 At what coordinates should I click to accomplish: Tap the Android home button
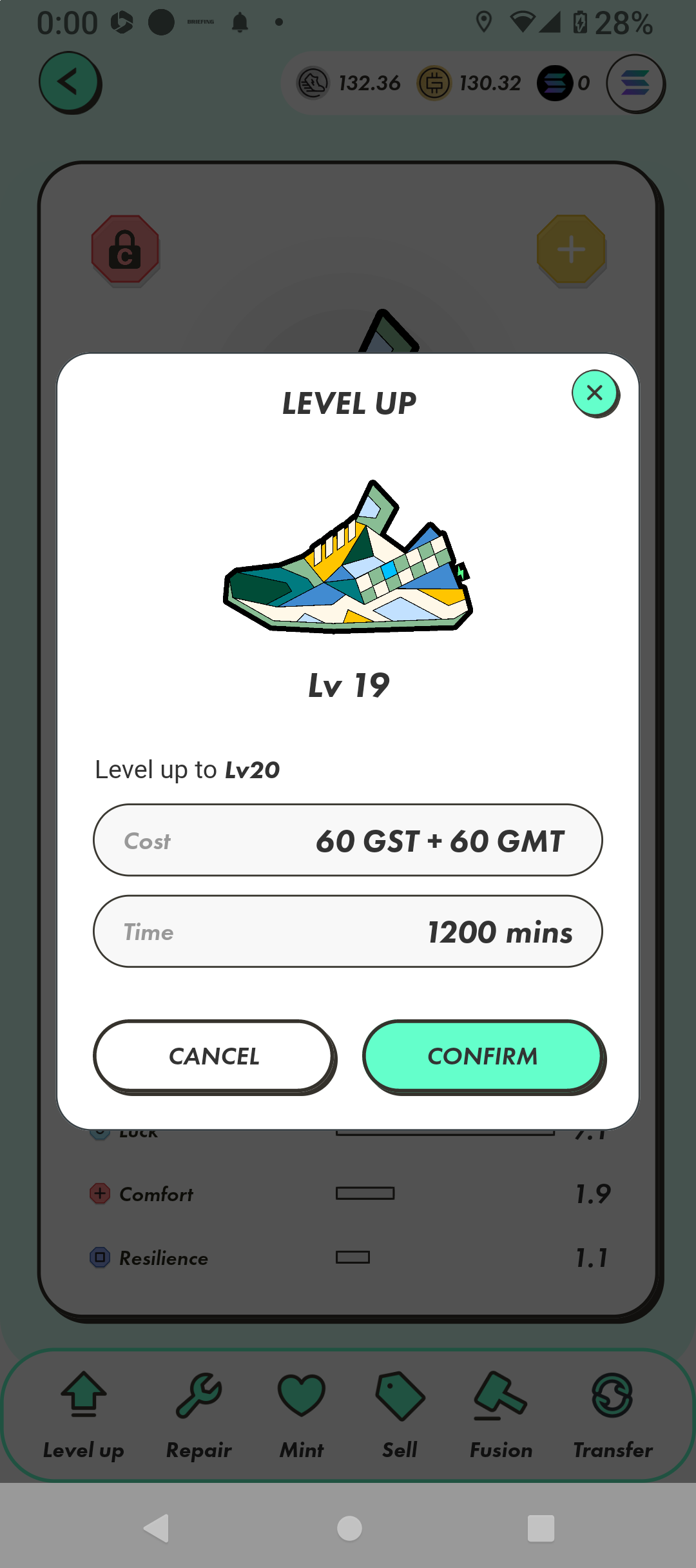click(x=349, y=1528)
